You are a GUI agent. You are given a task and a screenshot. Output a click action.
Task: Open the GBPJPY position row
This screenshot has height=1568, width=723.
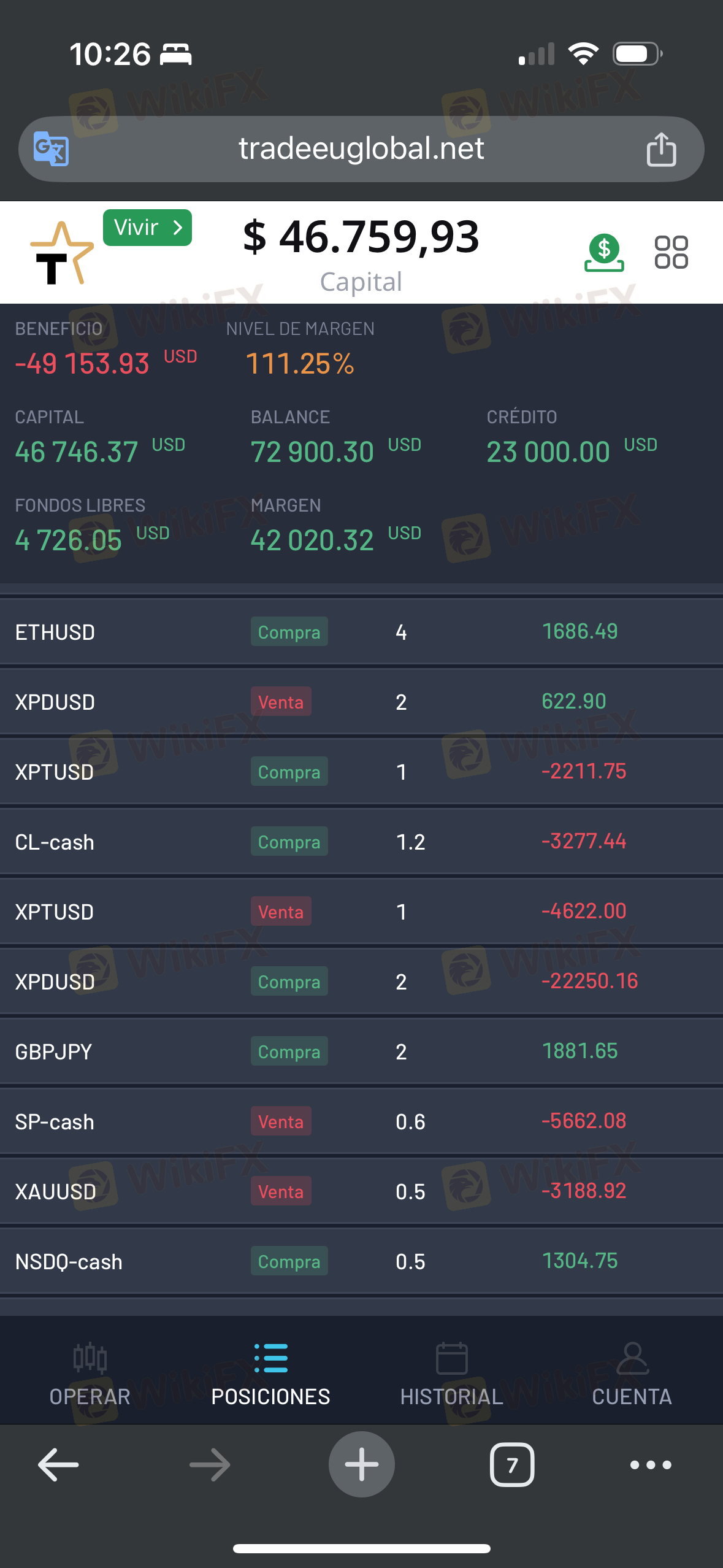[361, 1051]
